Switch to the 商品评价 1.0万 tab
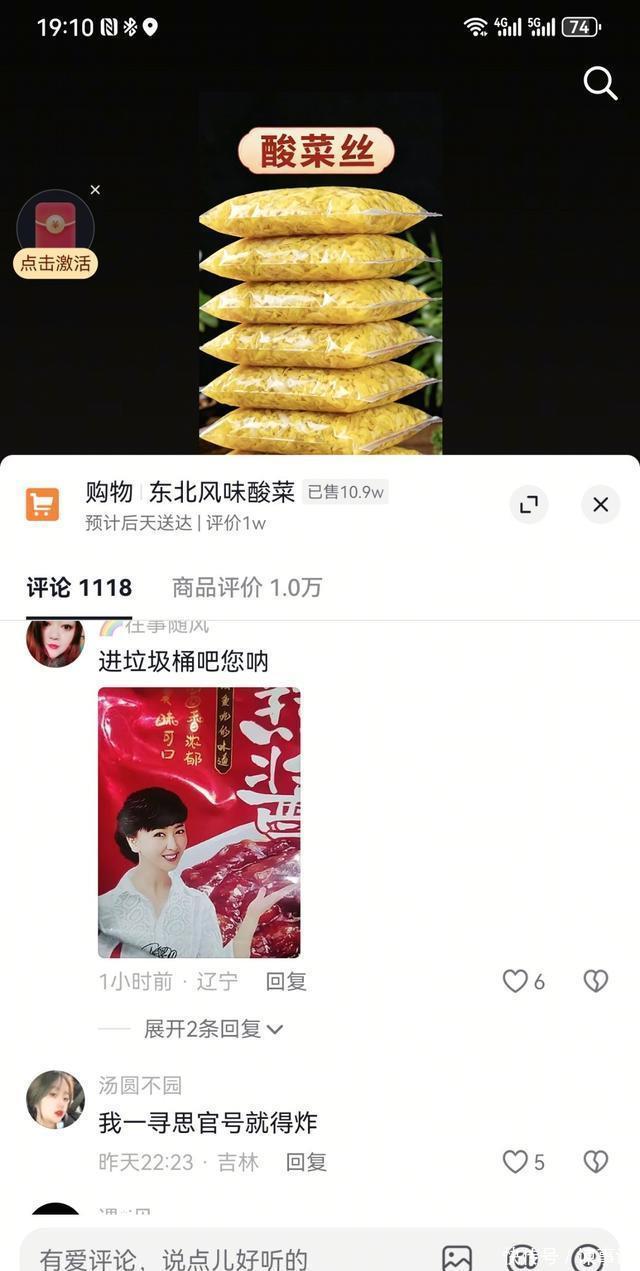Screen dimensions: 640x1271 click(247, 588)
